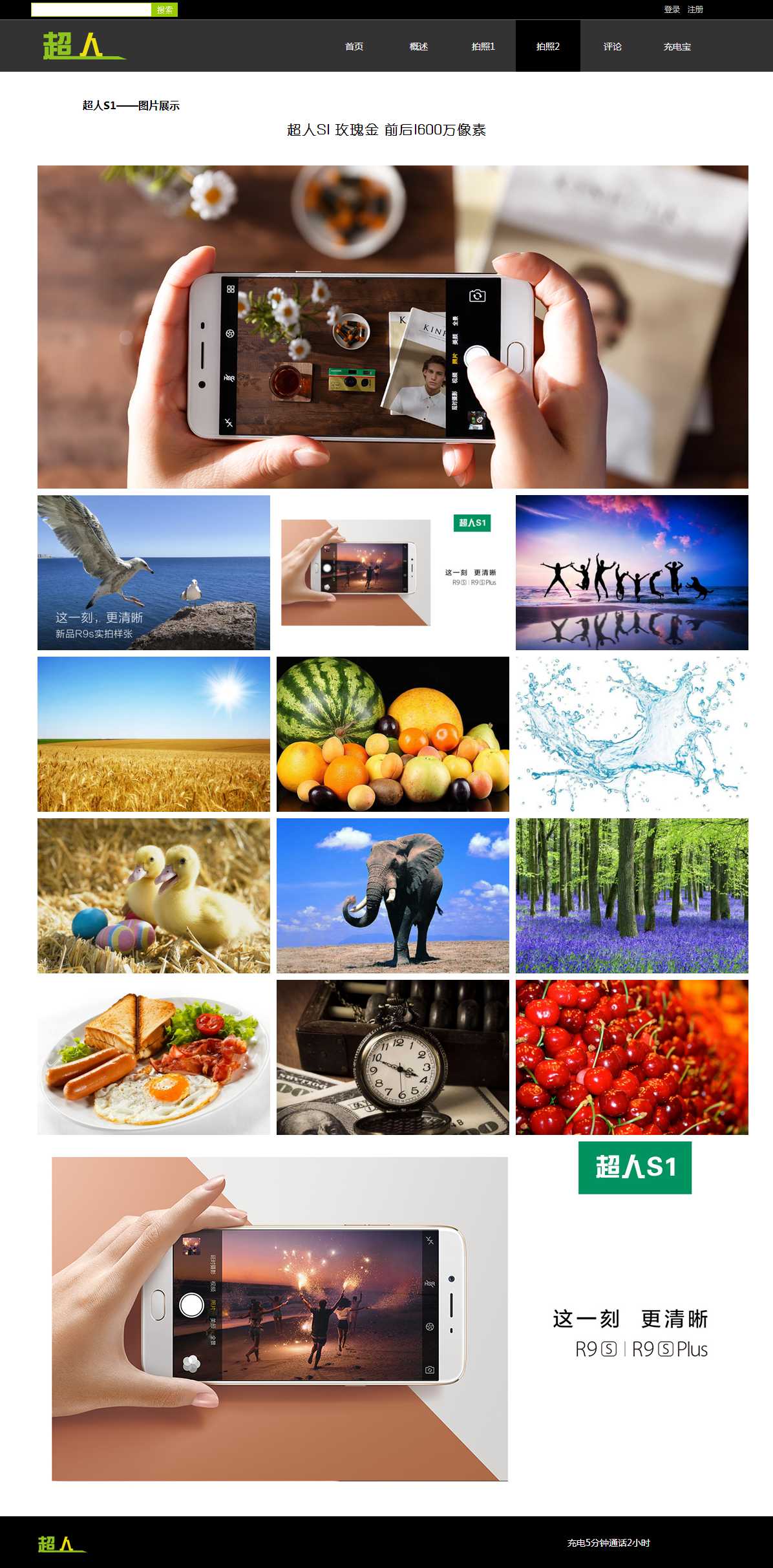Image resolution: width=773 pixels, height=1568 pixels.
Task: Switch to the 概述 overview section
Action: pyautogui.click(x=419, y=47)
